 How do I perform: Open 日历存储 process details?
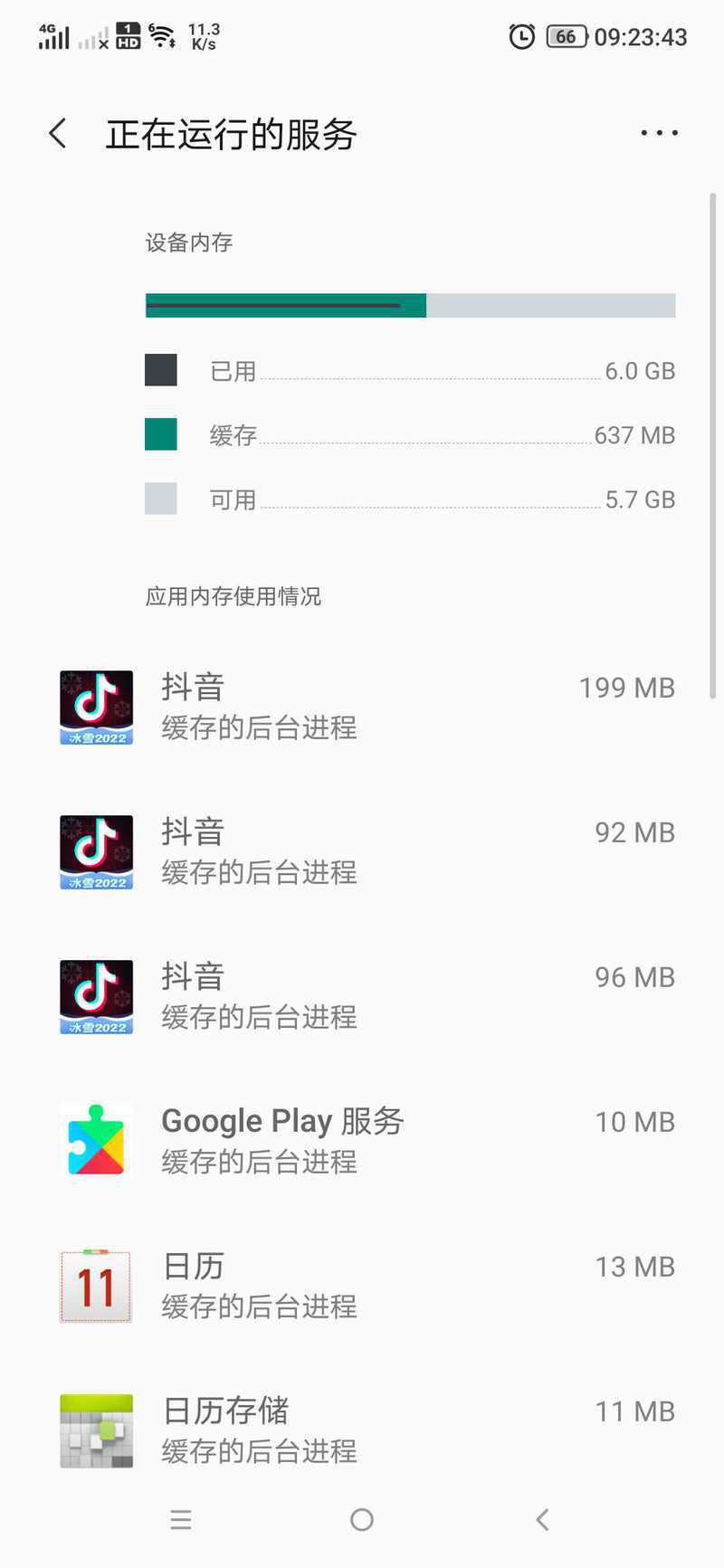coord(362,1430)
